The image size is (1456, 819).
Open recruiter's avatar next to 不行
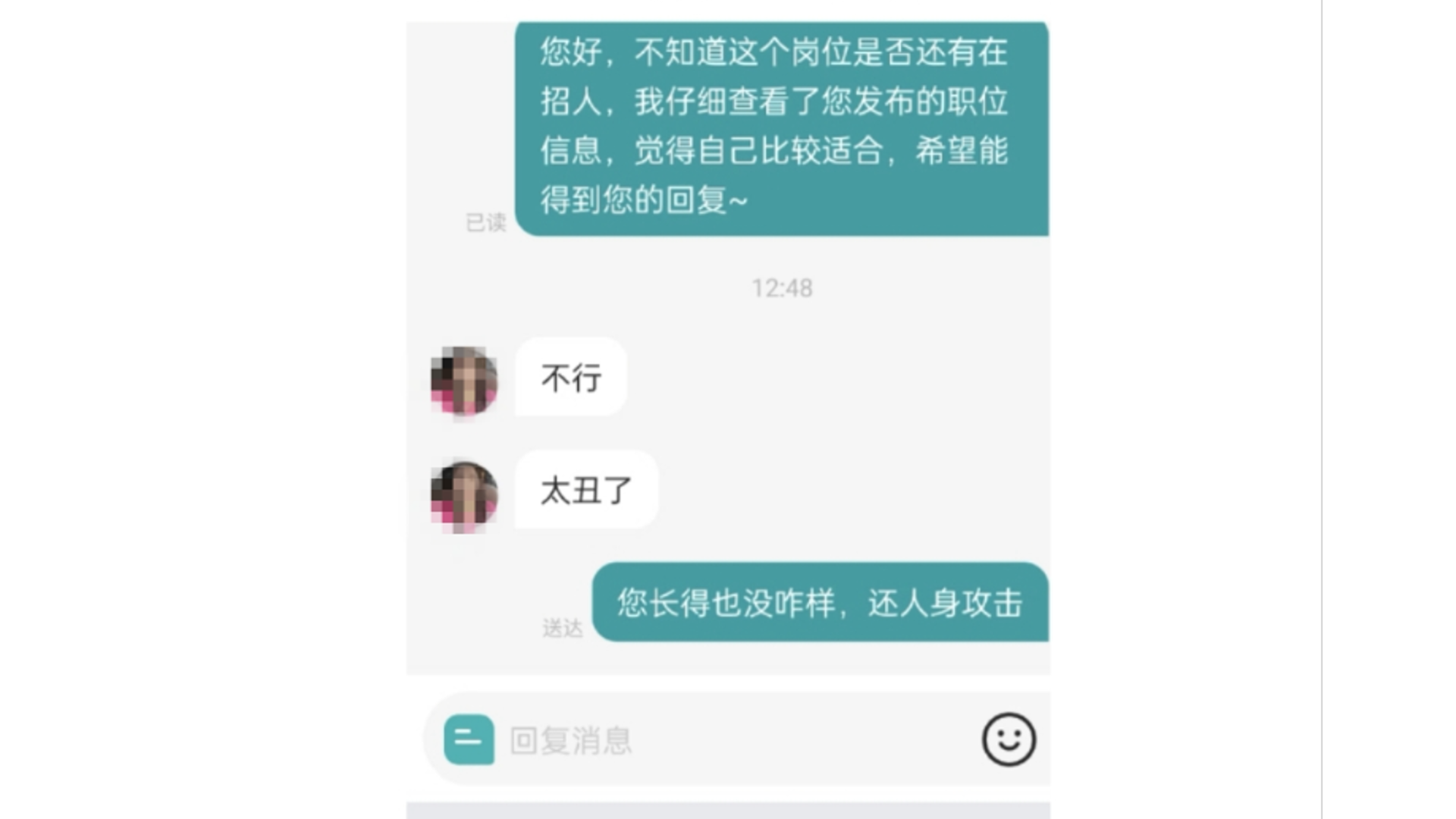coord(464,381)
